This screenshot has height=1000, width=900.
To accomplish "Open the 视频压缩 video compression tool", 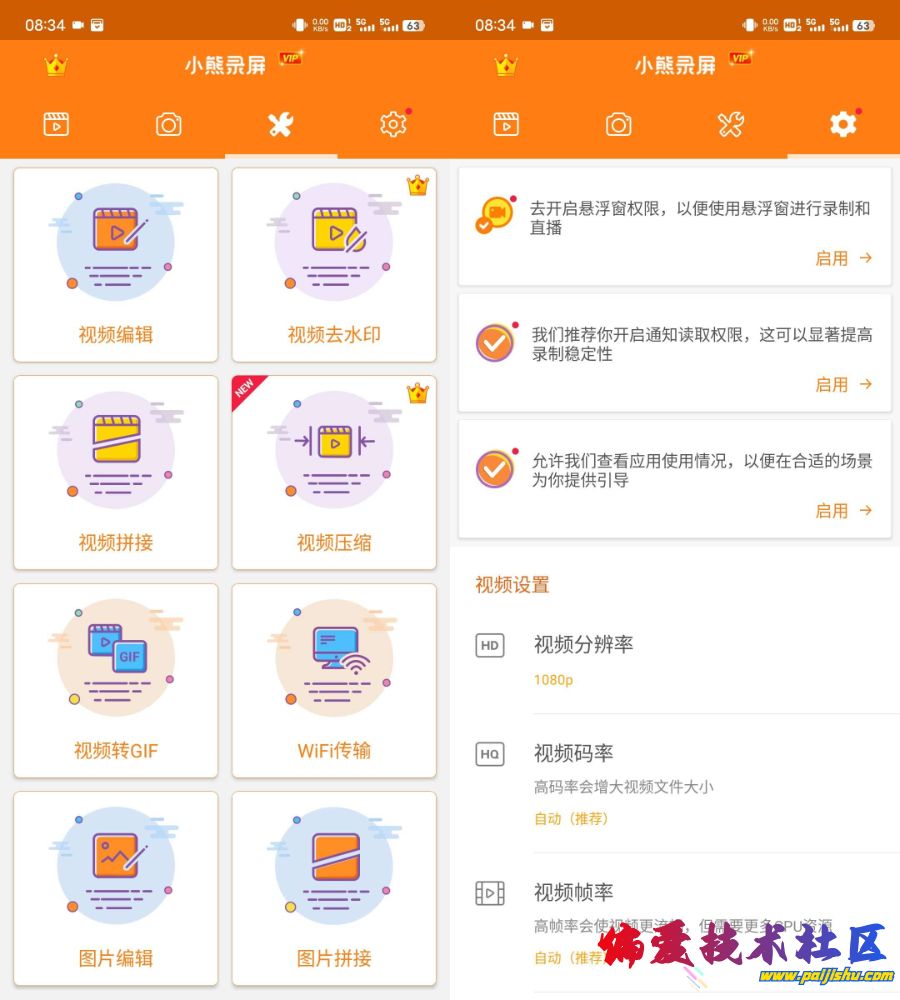I will coord(334,473).
